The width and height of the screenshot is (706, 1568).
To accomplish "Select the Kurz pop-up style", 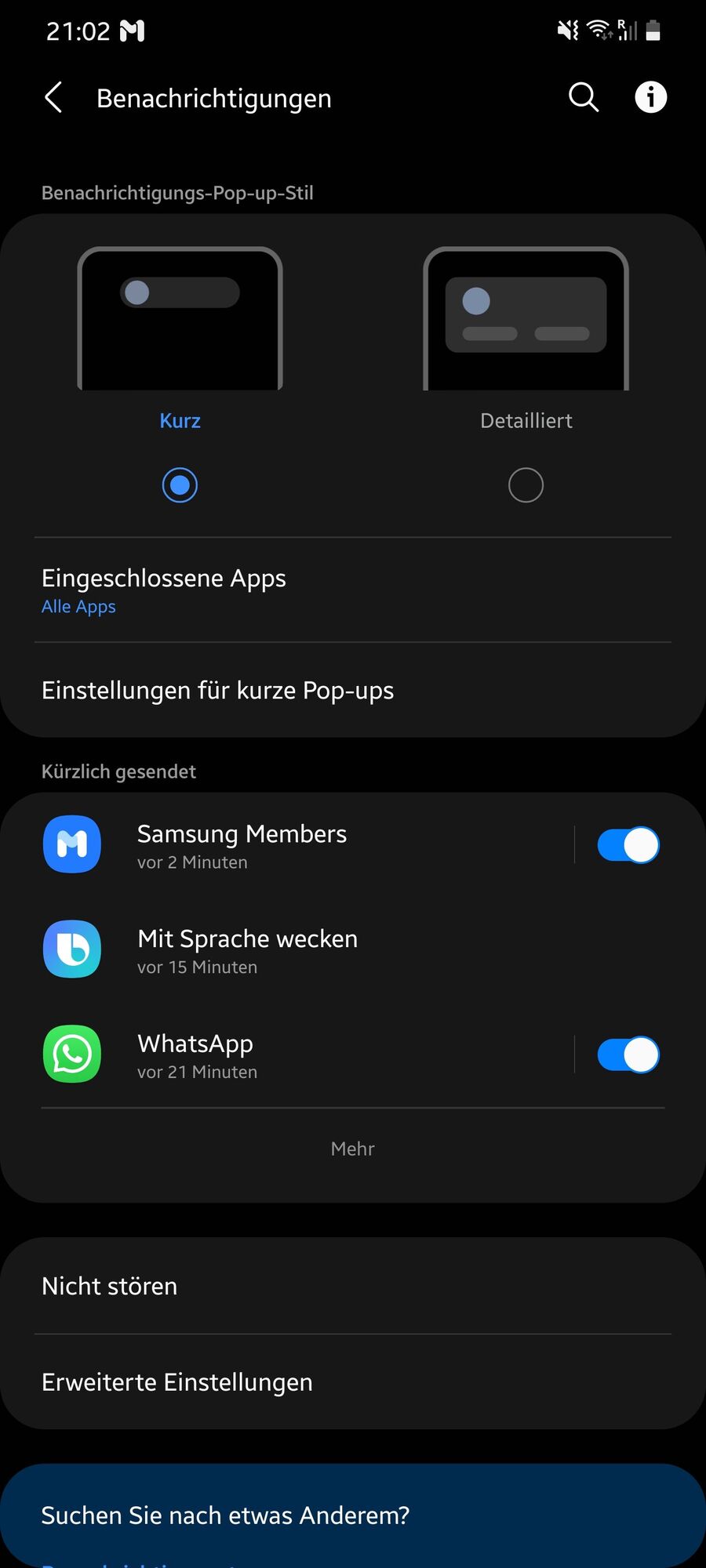I will coord(180,485).
